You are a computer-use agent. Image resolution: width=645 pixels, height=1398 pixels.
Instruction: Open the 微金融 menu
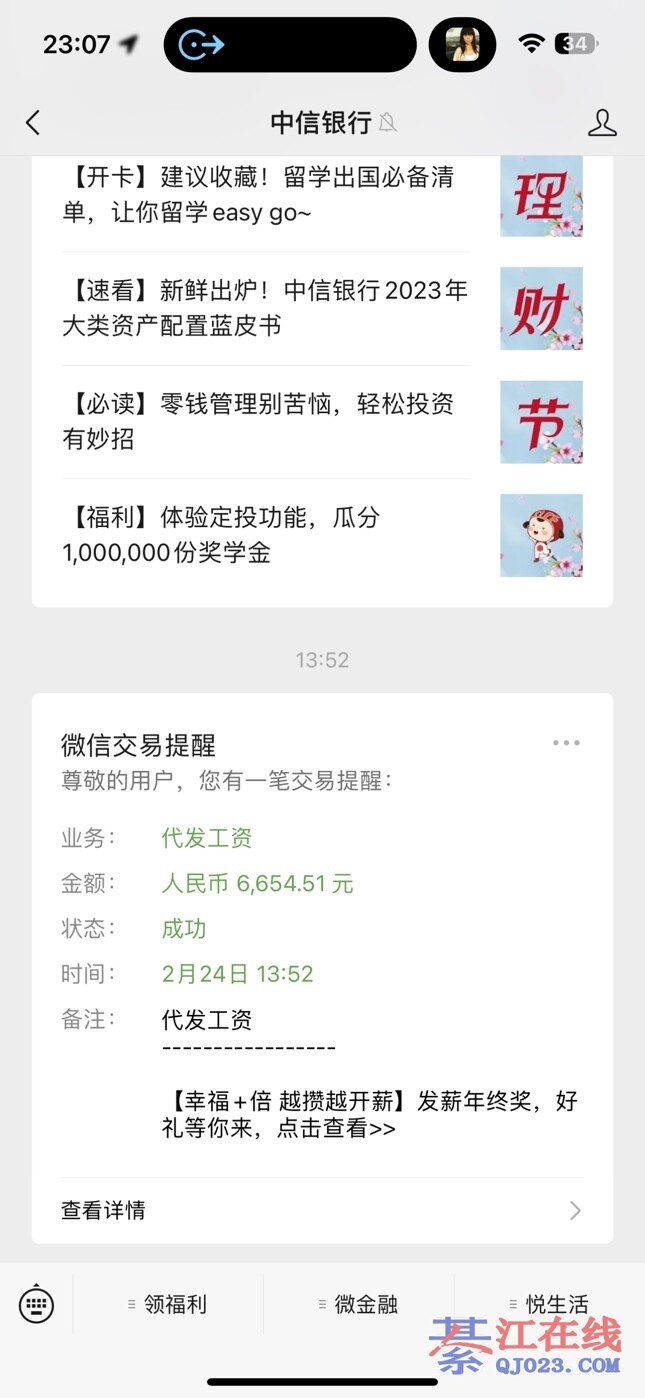click(358, 1304)
